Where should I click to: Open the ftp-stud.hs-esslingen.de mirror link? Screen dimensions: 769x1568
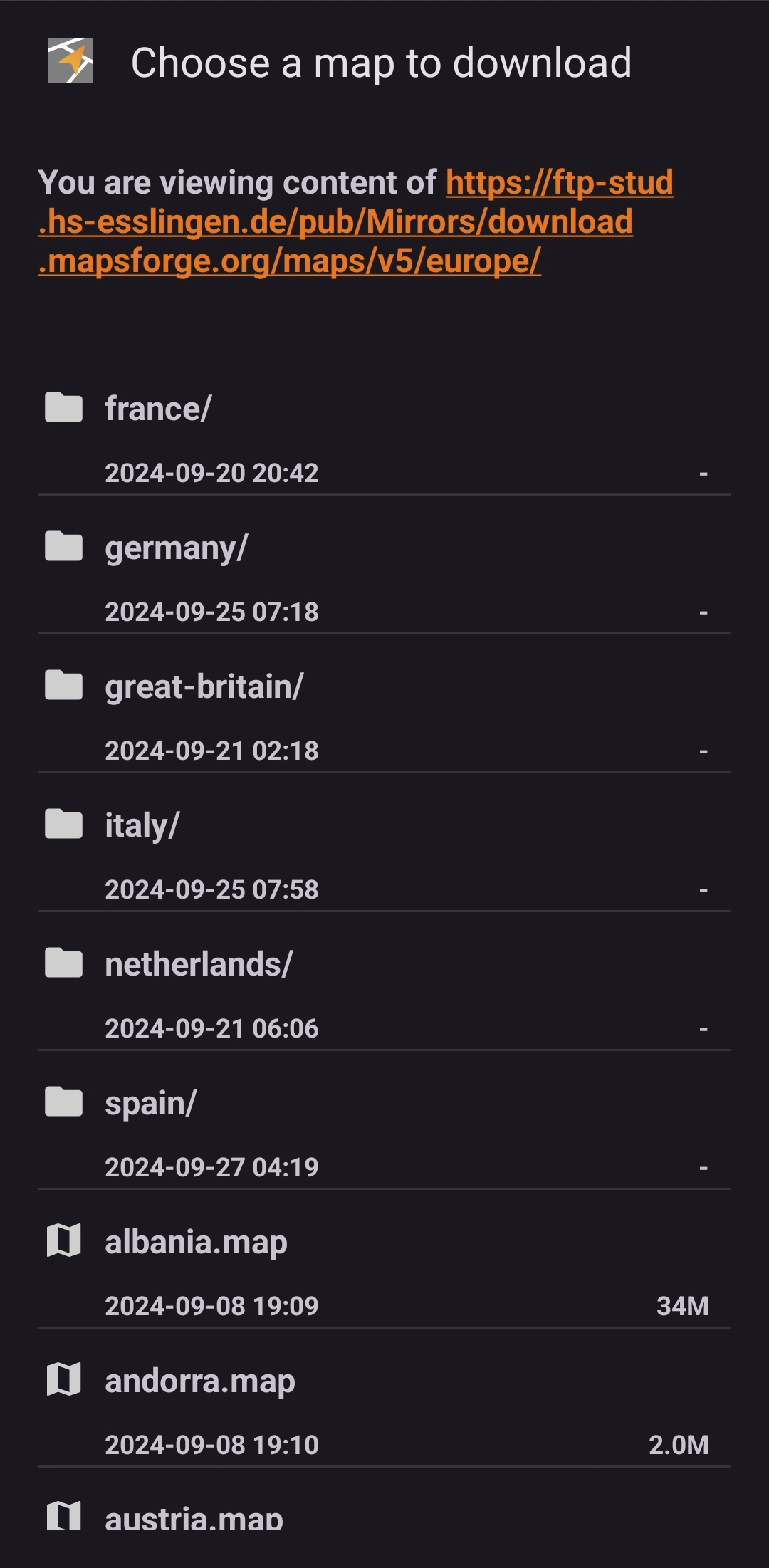[335, 222]
